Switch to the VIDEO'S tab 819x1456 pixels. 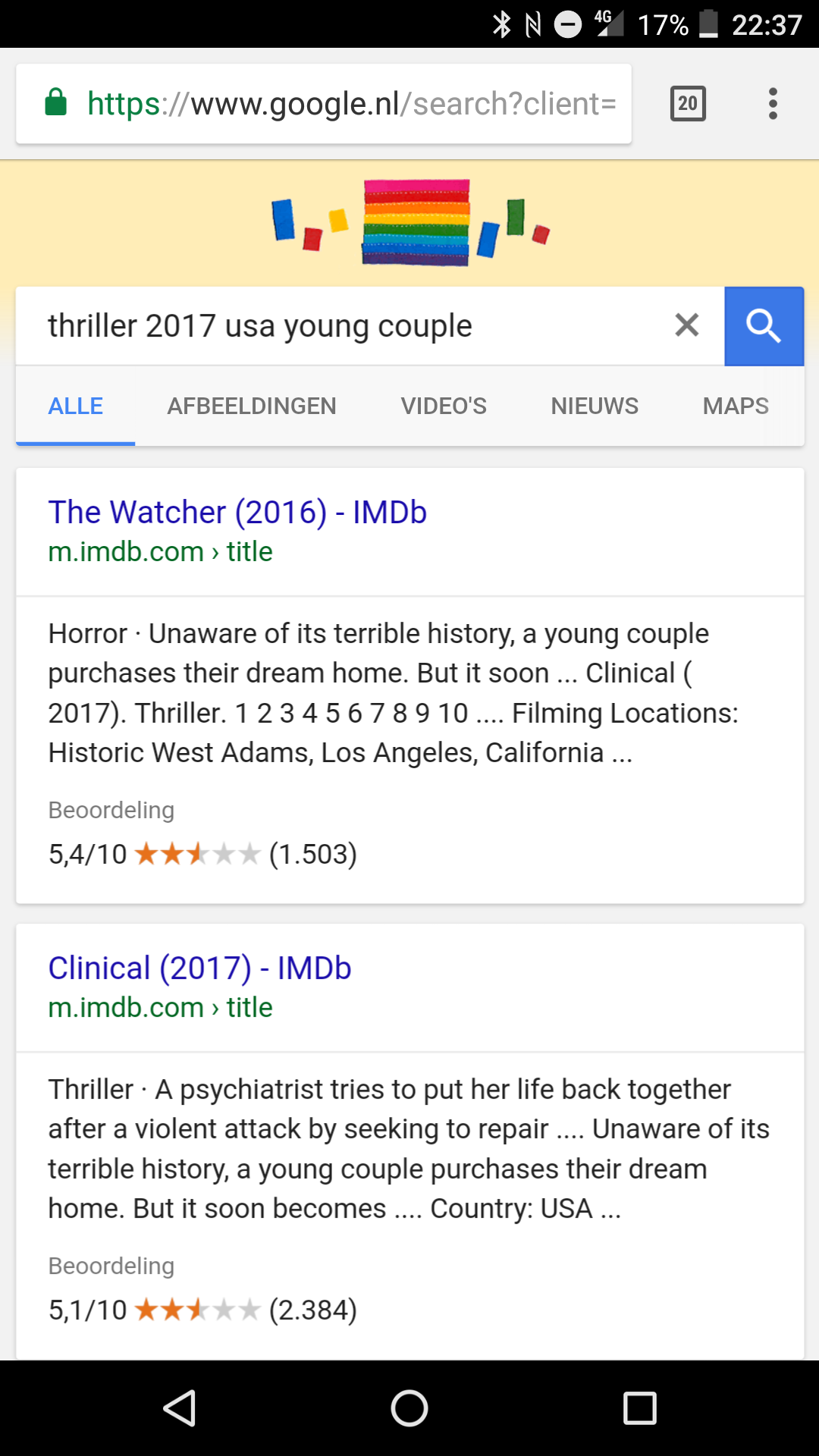[x=444, y=406]
